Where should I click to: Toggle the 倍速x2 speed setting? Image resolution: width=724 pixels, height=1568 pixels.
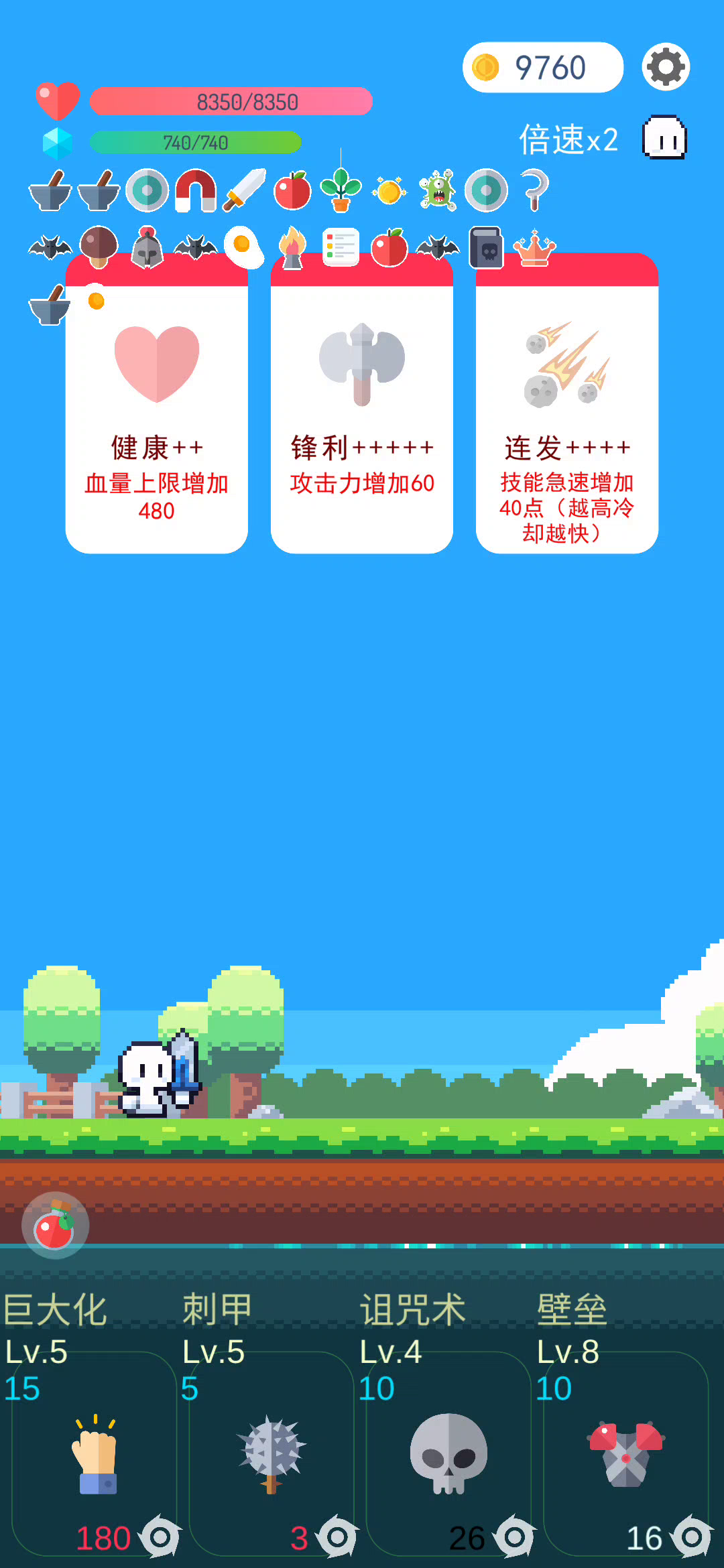pyautogui.click(x=568, y=140)
